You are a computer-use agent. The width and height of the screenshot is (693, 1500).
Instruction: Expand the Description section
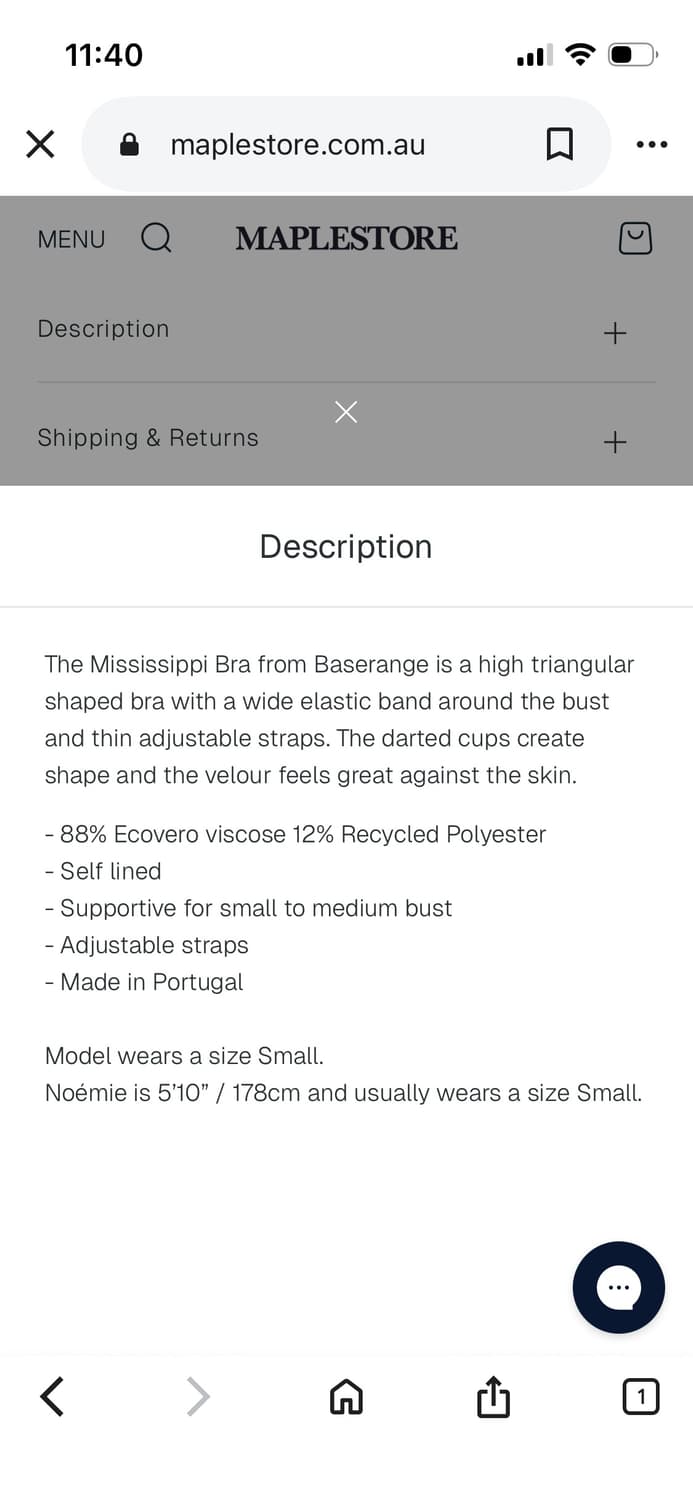tap(346, 330)
